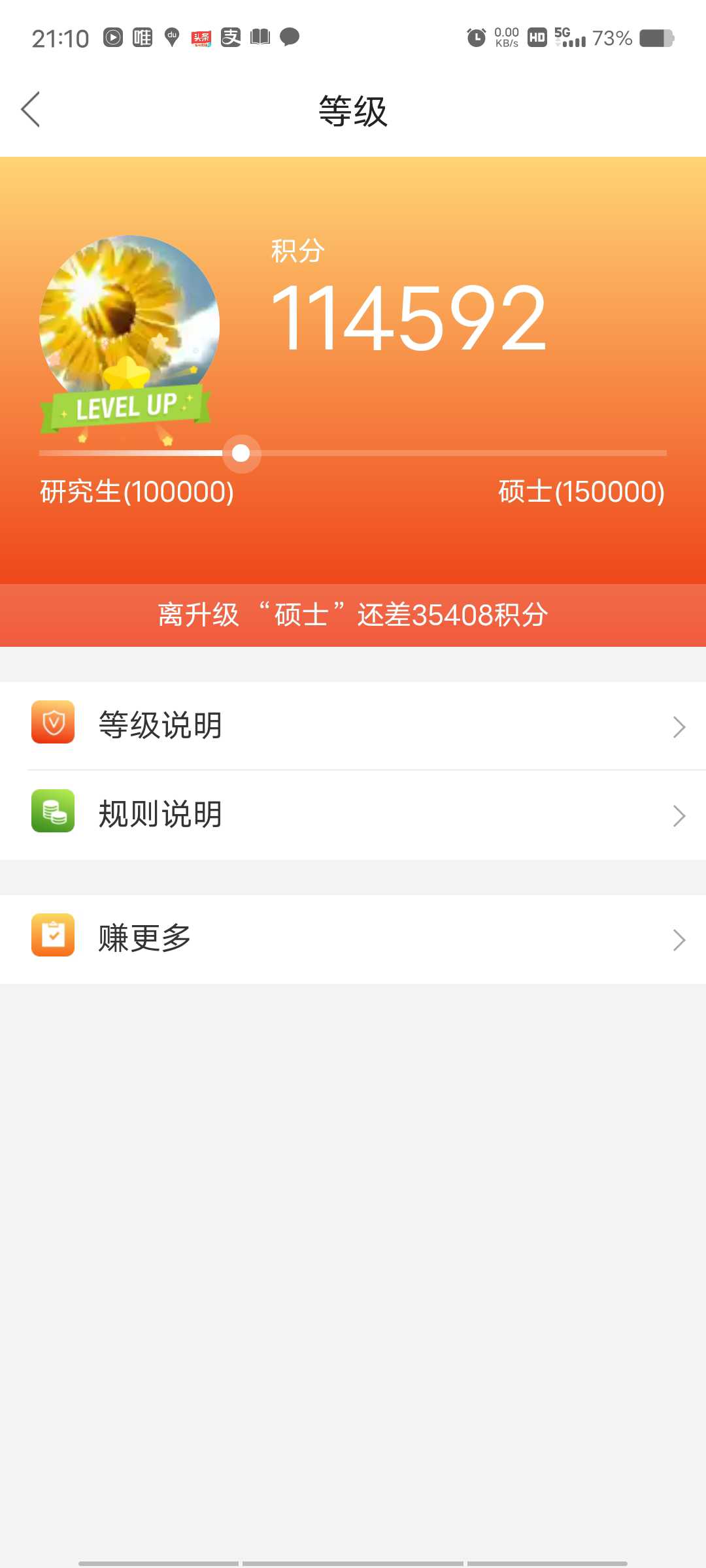
Task: Go back using the top-left arrow
Action: coord(31,110)
